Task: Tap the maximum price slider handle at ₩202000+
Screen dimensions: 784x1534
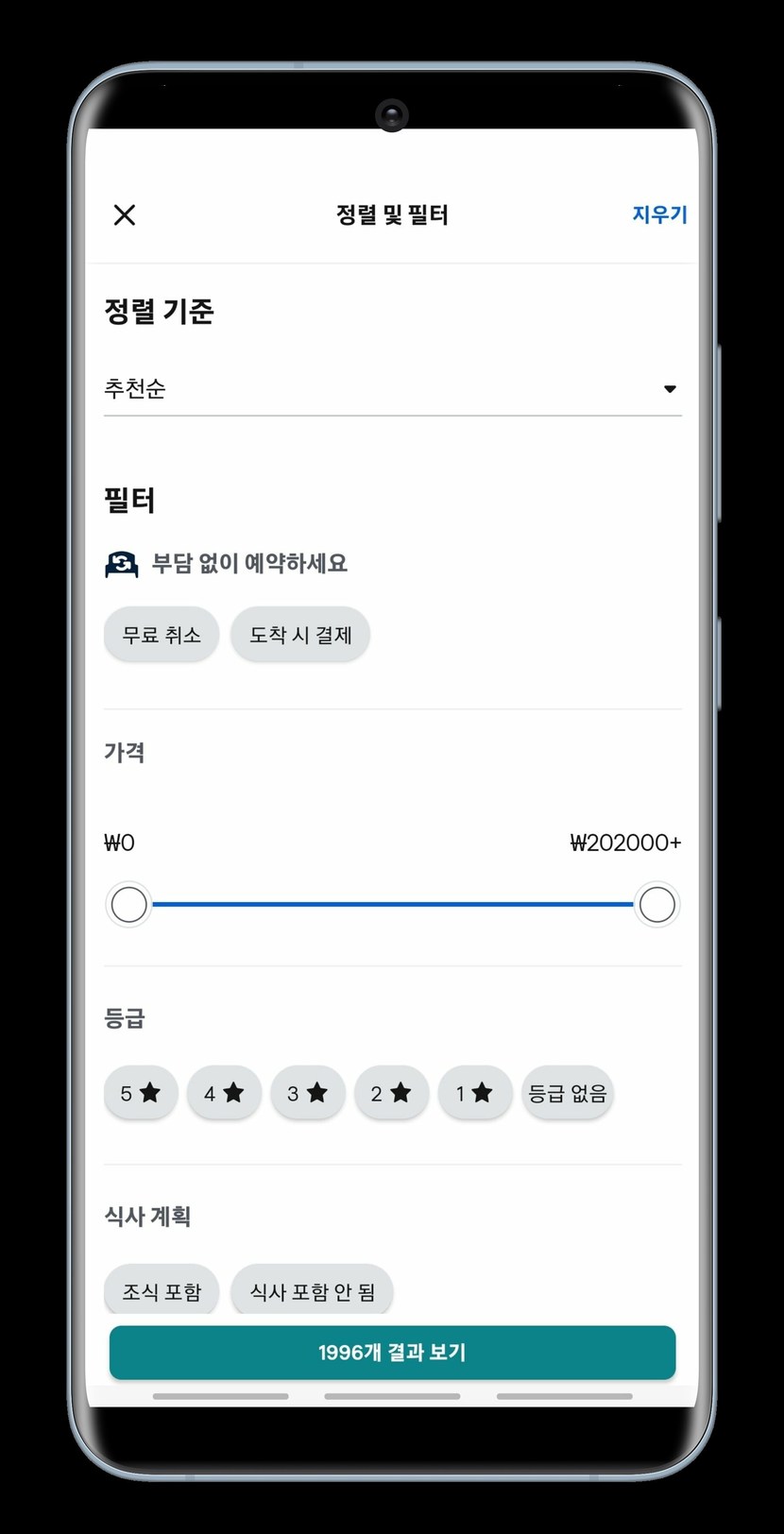Action: pyautogui.click(x=656, y=905)
